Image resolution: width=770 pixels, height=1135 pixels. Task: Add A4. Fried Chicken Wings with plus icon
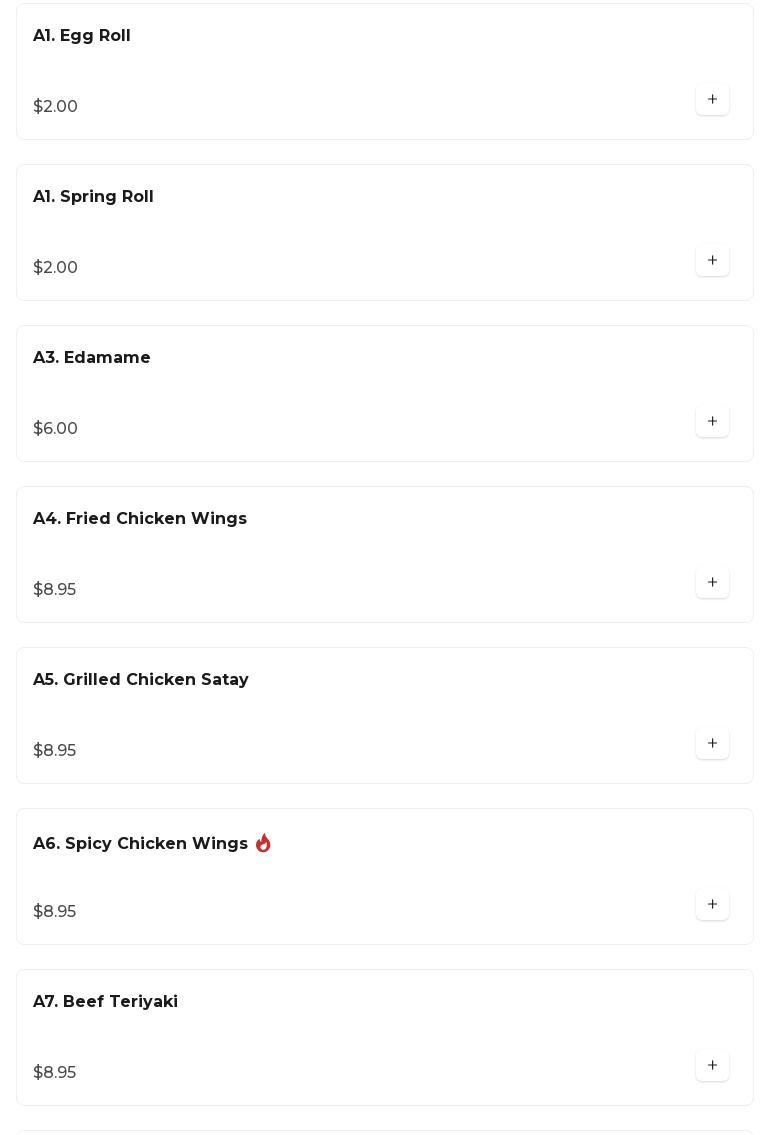coord(712,583)
